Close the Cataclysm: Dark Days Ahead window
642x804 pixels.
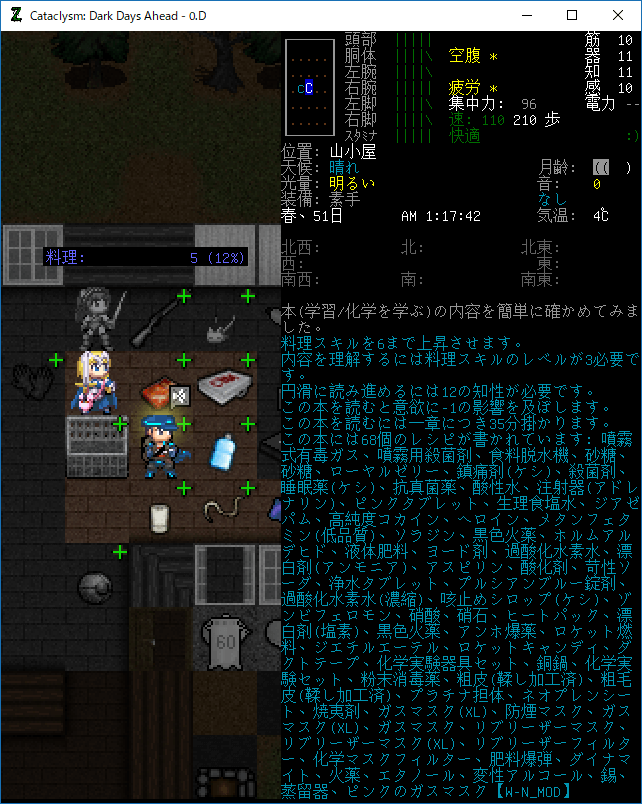point(618,15)
